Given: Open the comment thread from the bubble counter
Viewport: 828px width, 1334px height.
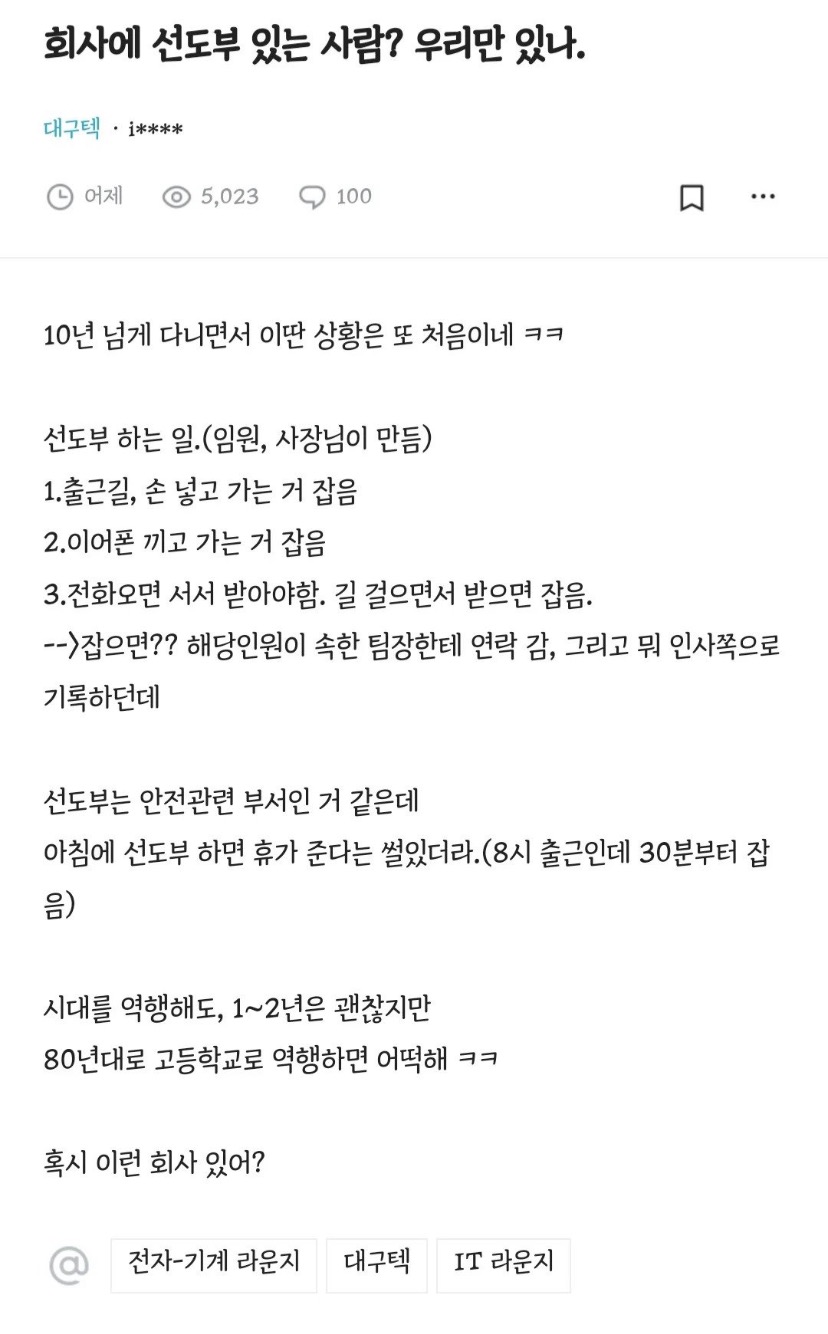Looking at the screenshot, I should click(313, 197).
